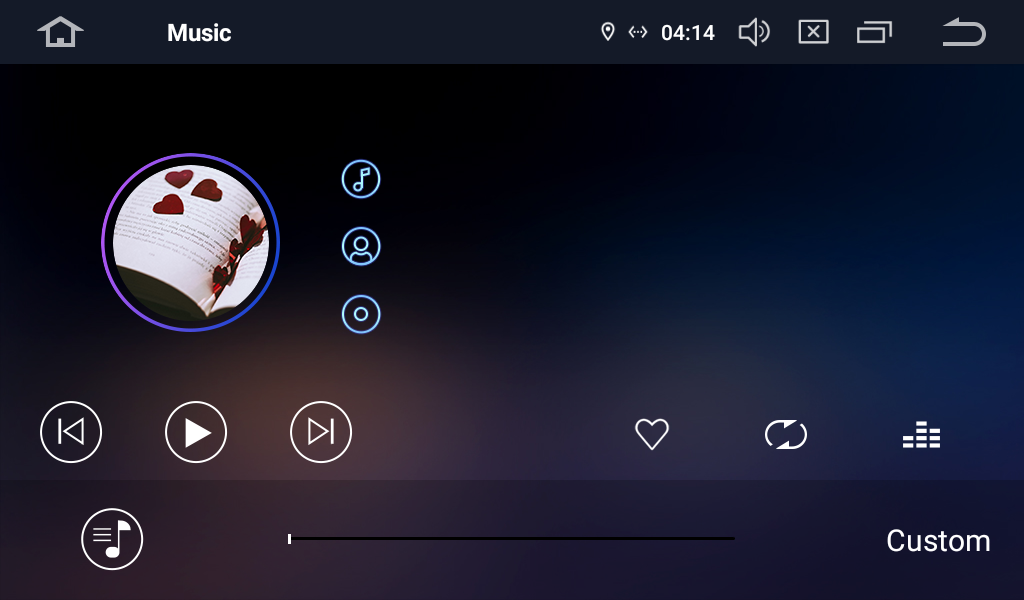This screenshot has height=600, width=1024.
Task: Open the playlist
Action: tap(112, 540)
